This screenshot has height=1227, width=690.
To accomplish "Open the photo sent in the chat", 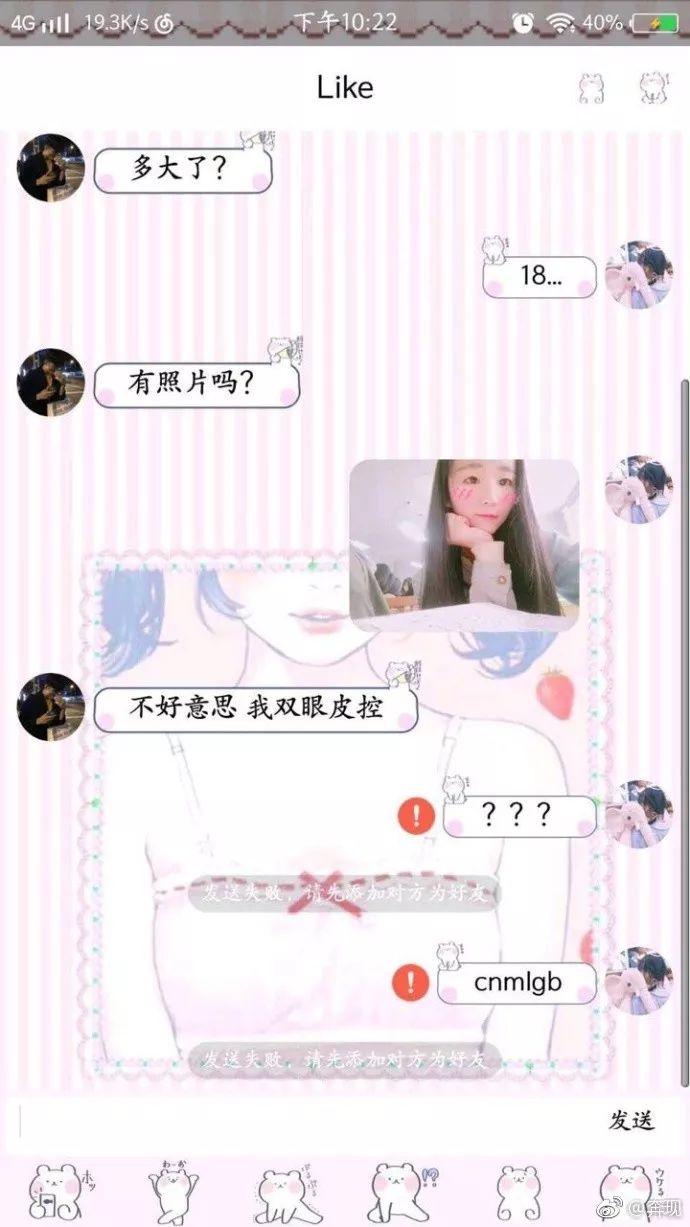I will [x=464, y=546].
